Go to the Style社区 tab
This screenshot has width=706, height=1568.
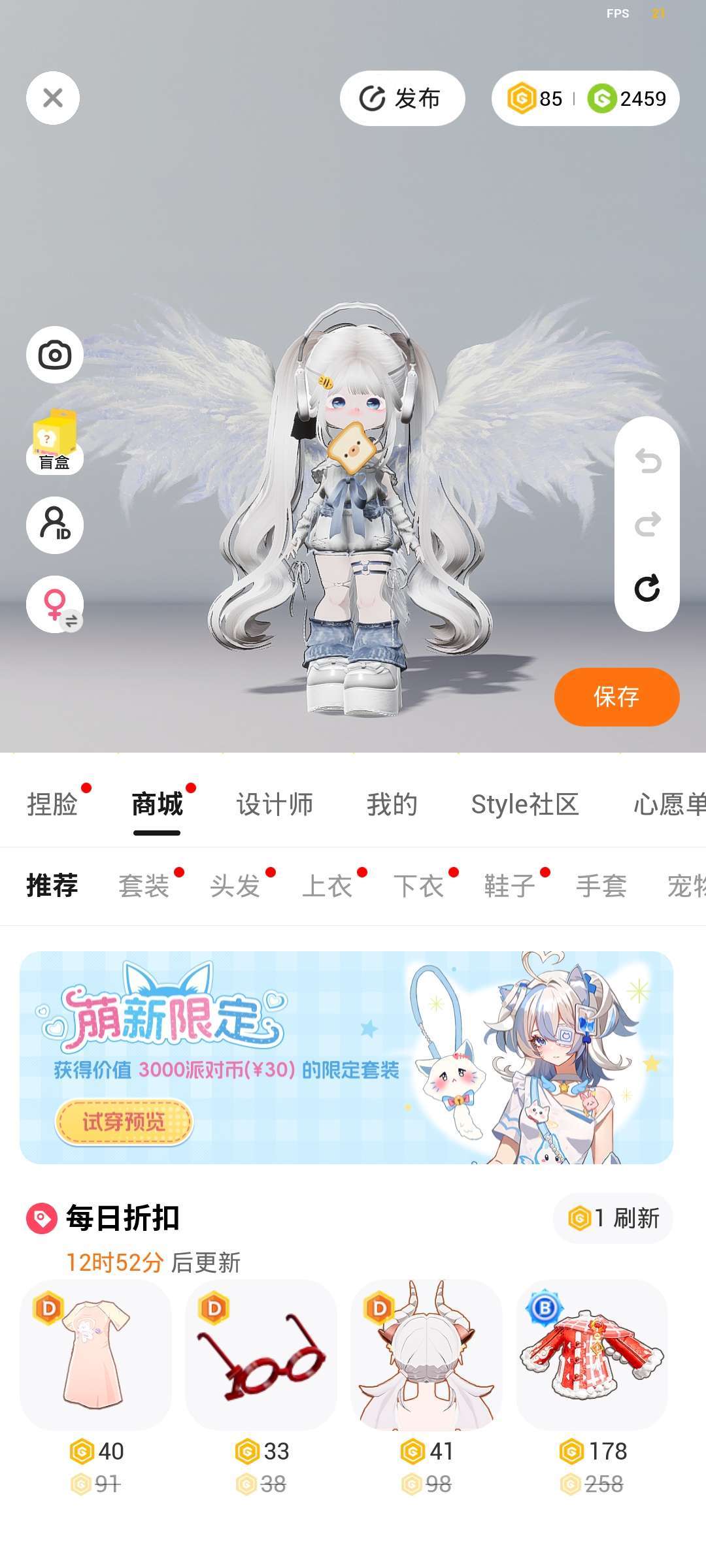tap(525, 804)
